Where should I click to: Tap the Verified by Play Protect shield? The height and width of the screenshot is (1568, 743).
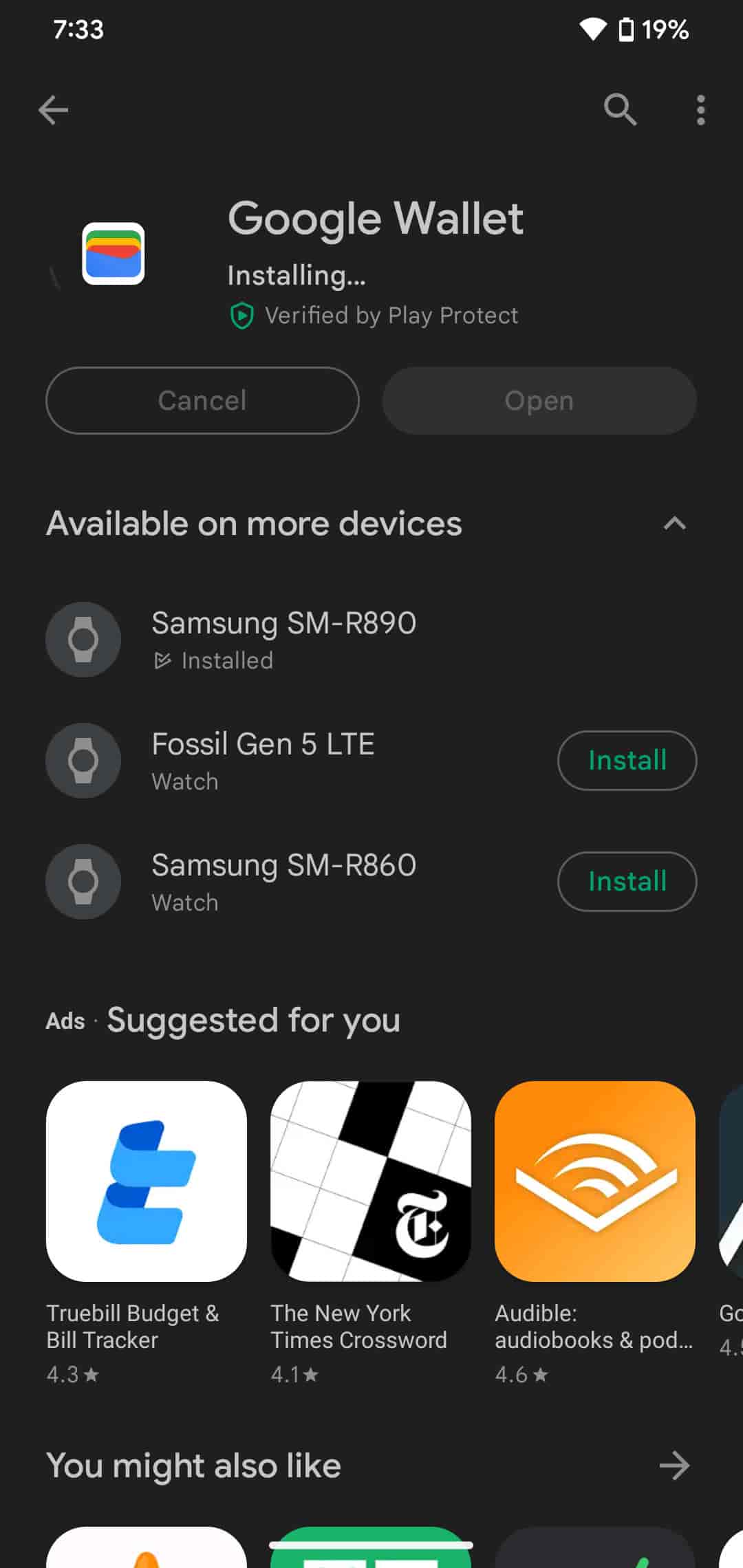point(241,315)
